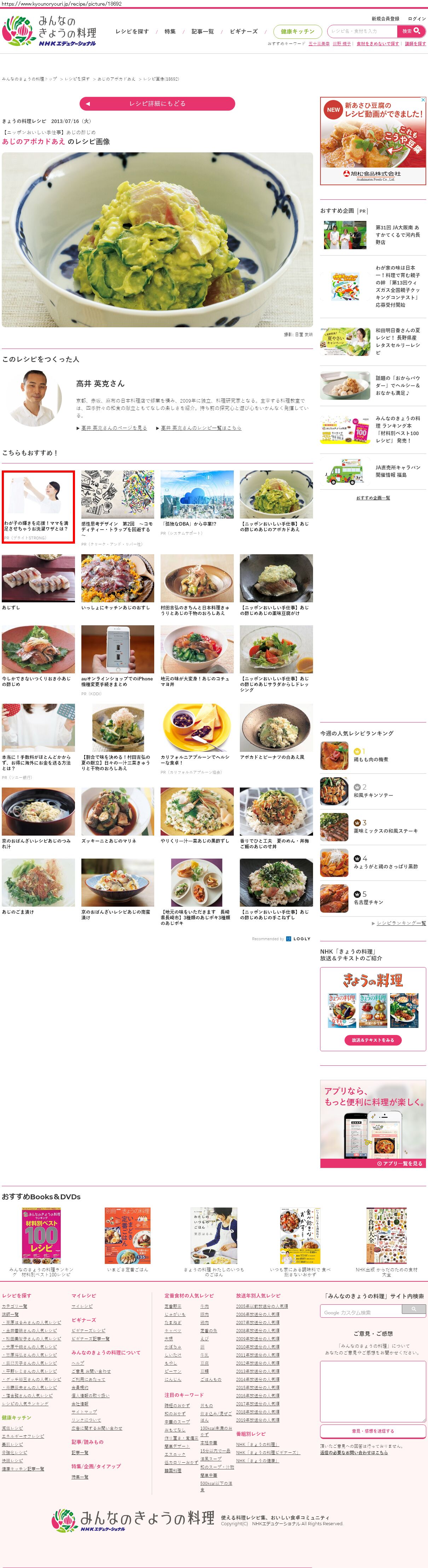Focus the recipe search field in header
Image resolution: width=428 pixels, height=1568 pixels.
(362, 31)
